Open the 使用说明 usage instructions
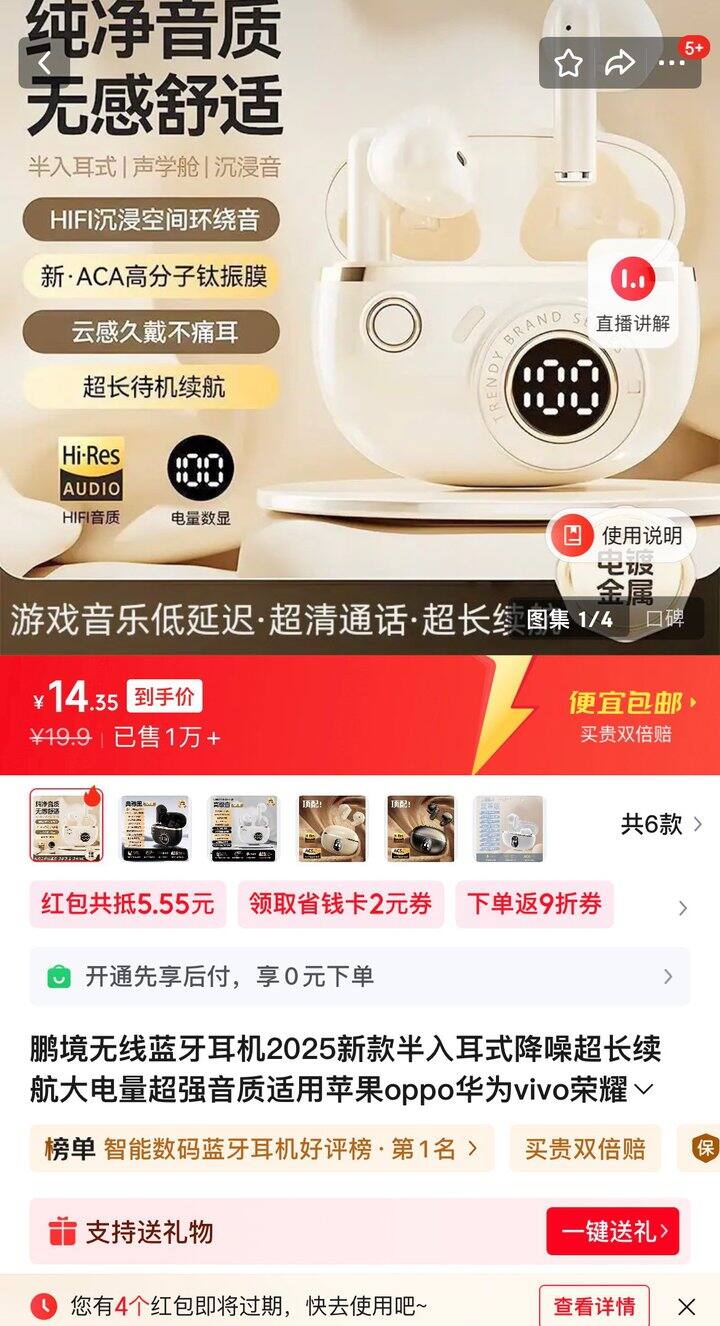Image resolution: width=720 pixels, height=1326 pixels. 622,535
